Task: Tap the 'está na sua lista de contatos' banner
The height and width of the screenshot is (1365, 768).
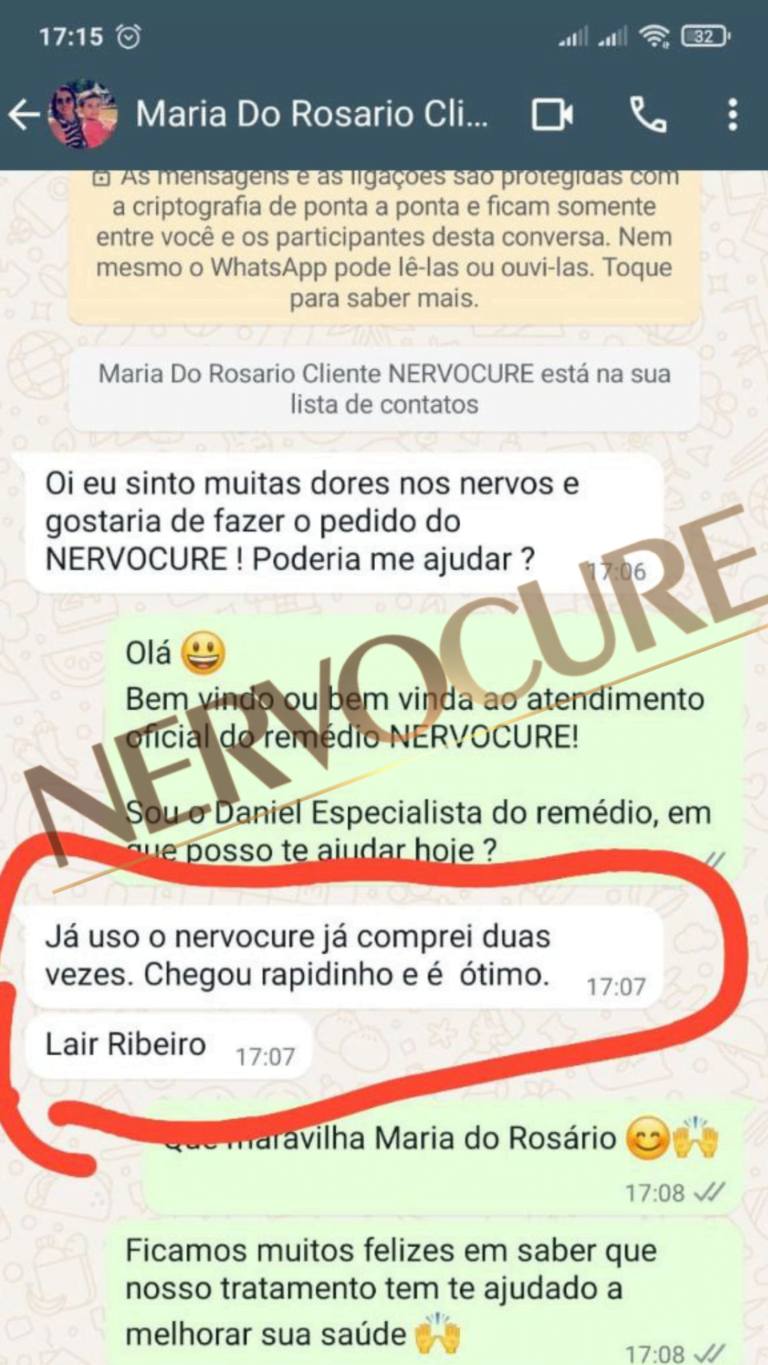Action: click(x=384, y=390)
